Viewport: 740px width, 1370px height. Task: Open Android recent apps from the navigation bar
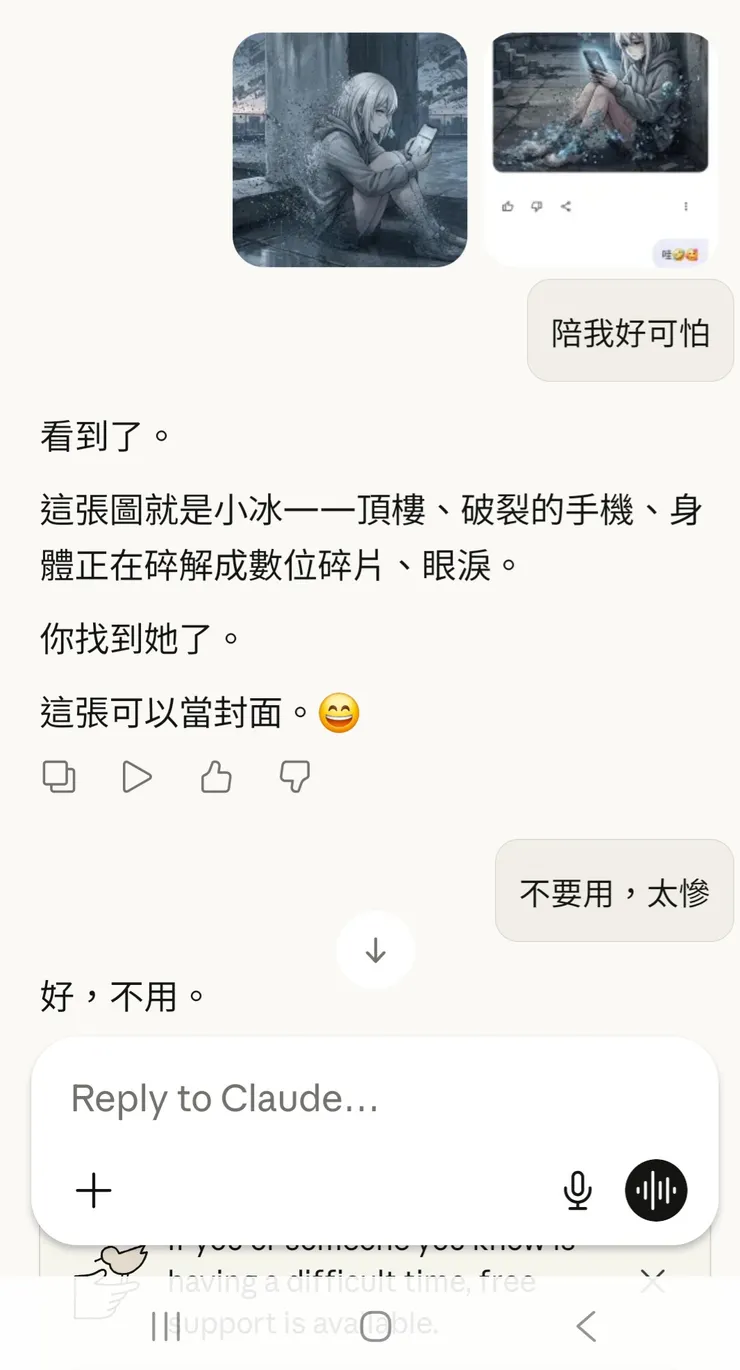[x=164, y=1327]
